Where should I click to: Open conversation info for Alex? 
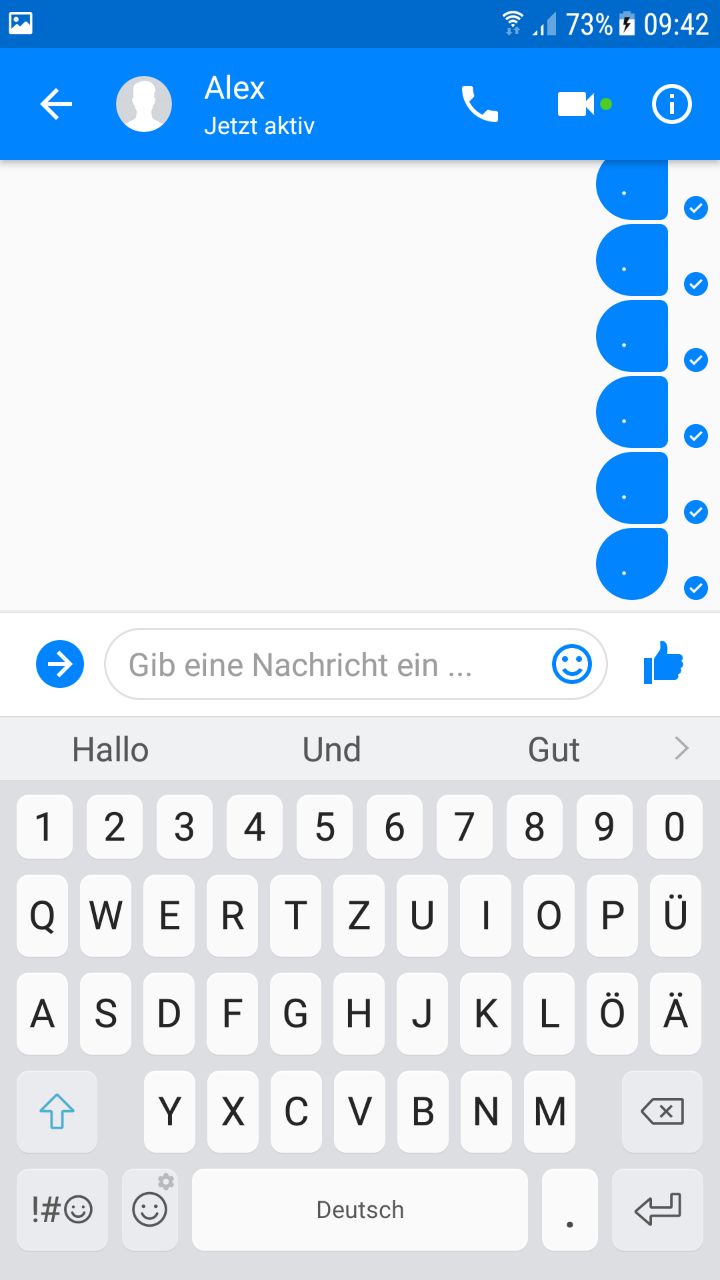[x=672, y=104]
